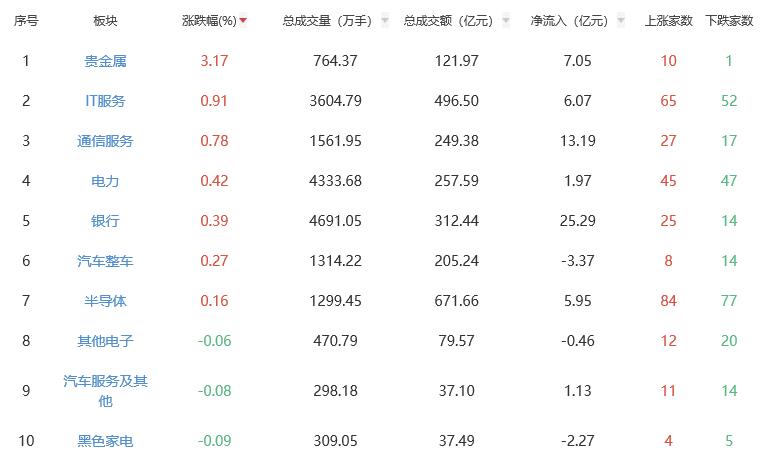Open the 汽车服务及其他 sector
Screen dimensions: 771x462
pos(105,391)
